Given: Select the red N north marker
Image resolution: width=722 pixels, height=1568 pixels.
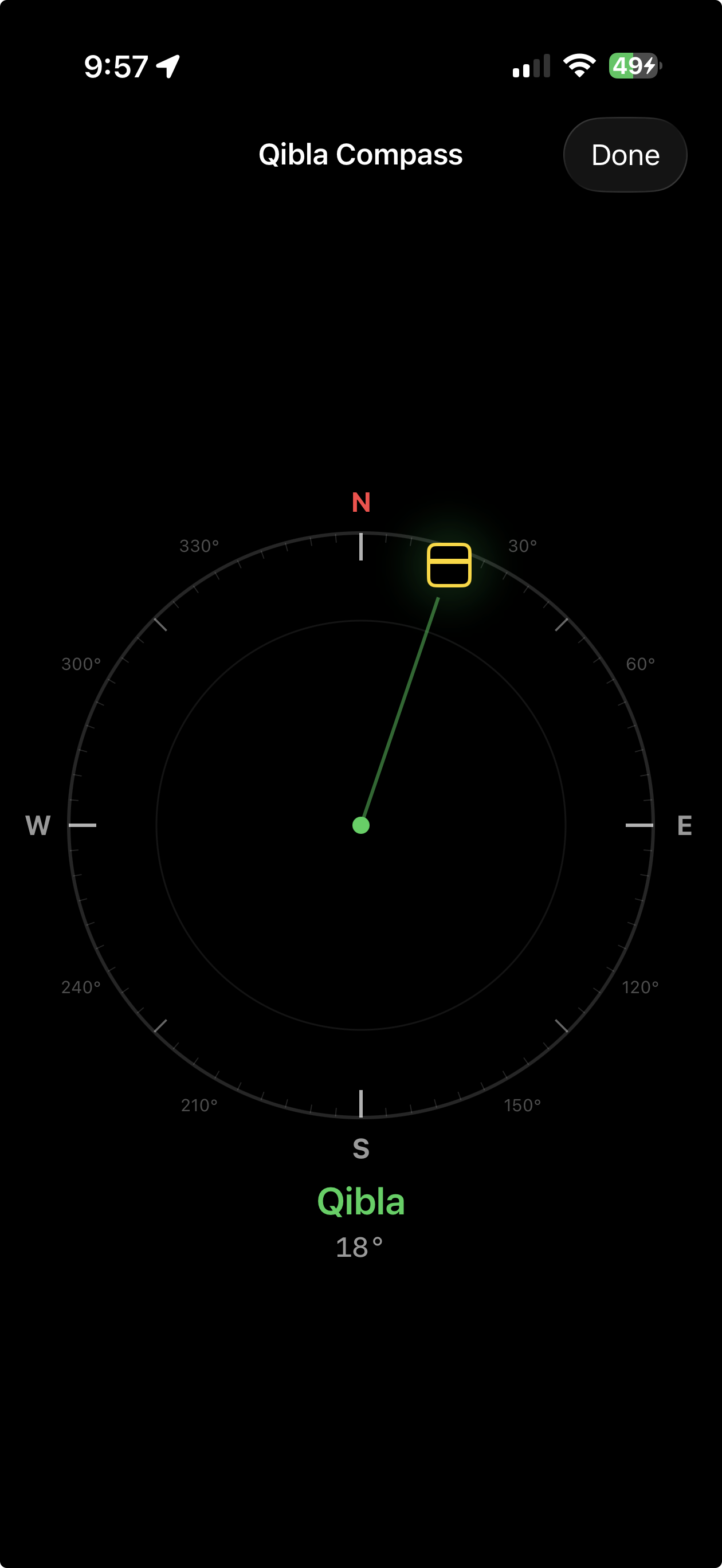Looking at the screenshot, I should click(x=361, y=503).
